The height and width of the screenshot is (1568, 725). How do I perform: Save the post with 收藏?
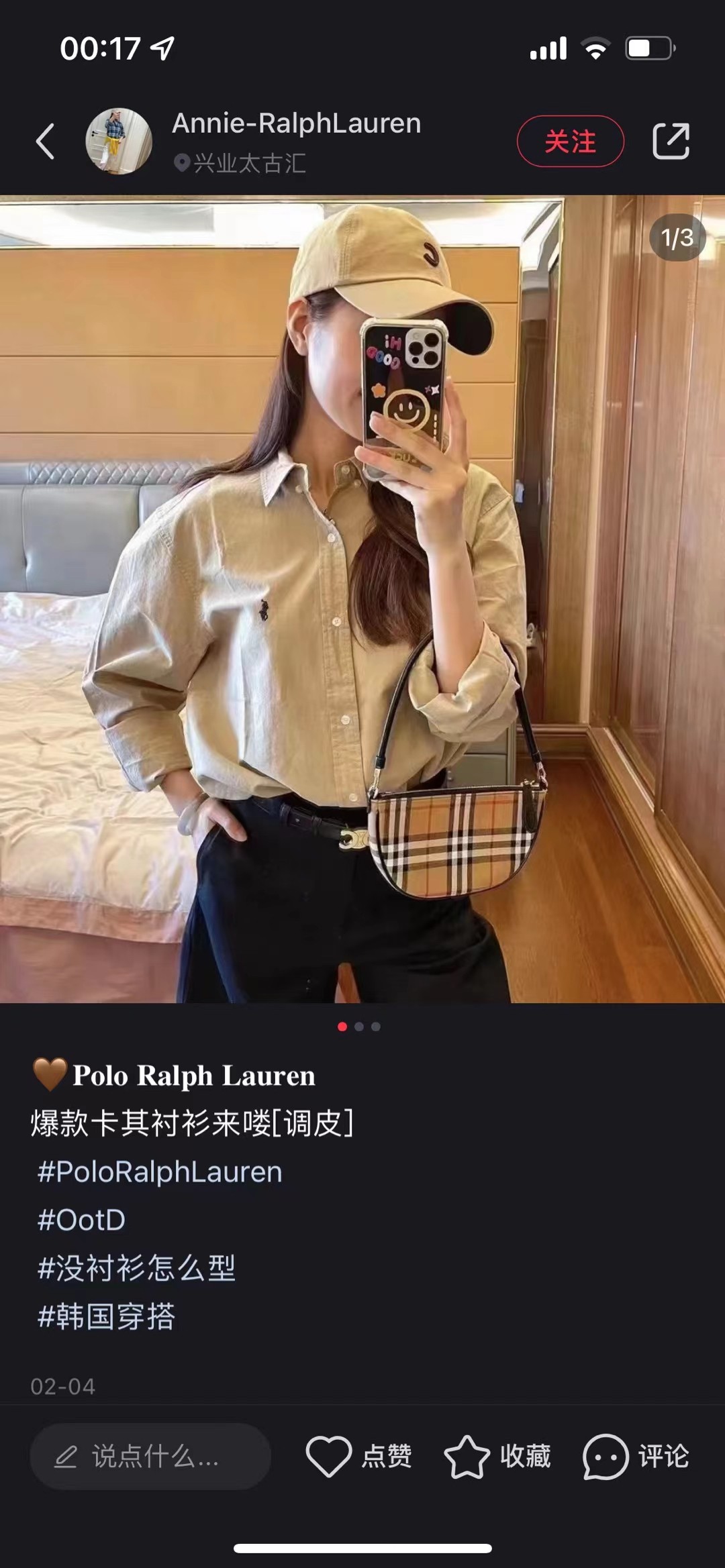click(497, 1456)
